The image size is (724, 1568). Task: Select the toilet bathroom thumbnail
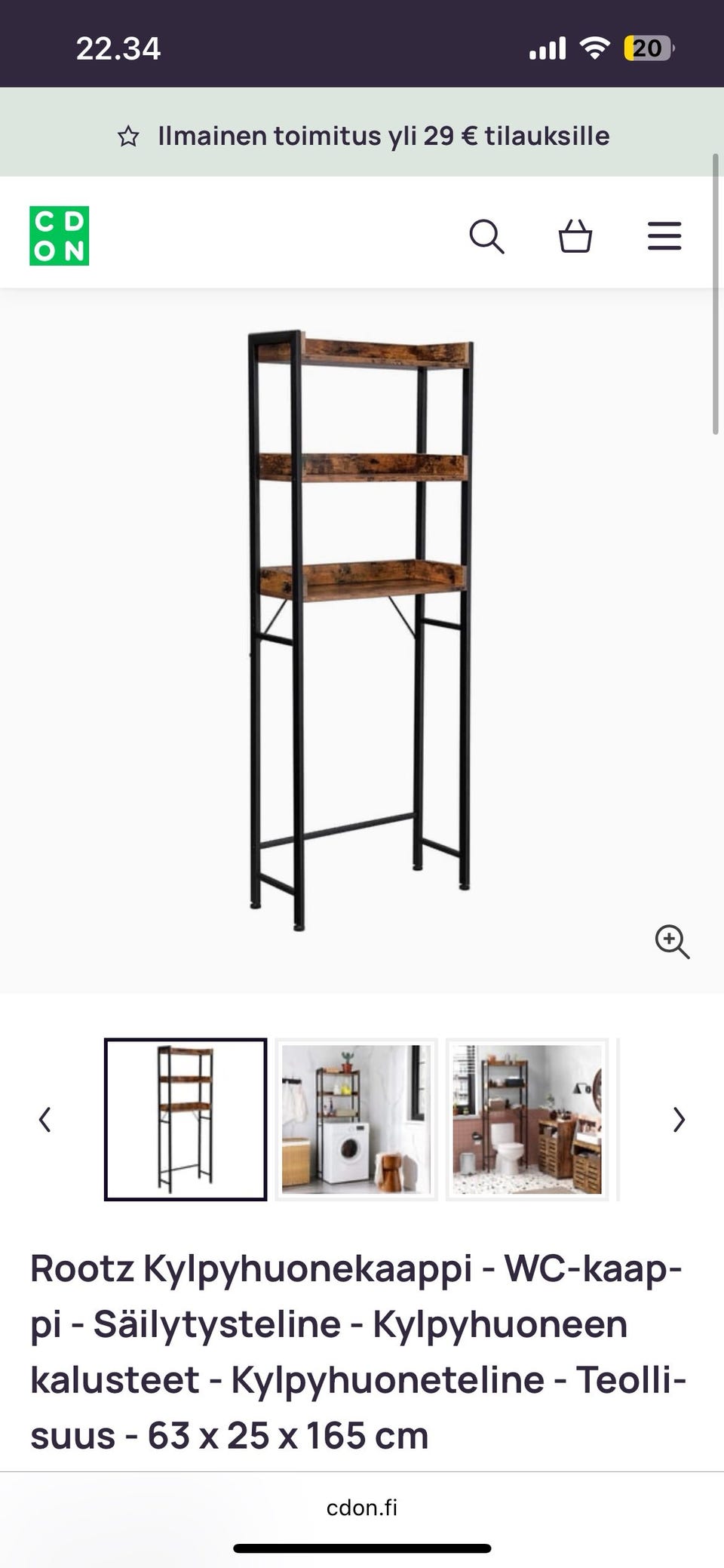[527, 1120]
